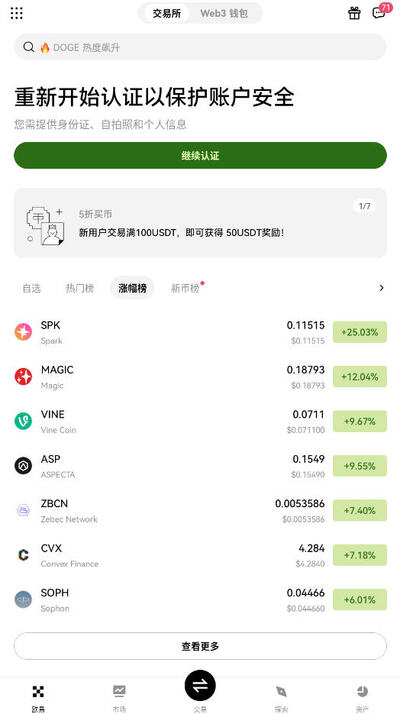Screen dimensions: 400x714
Task: View the VINE Vine Coin row
Action: [200, 422]
